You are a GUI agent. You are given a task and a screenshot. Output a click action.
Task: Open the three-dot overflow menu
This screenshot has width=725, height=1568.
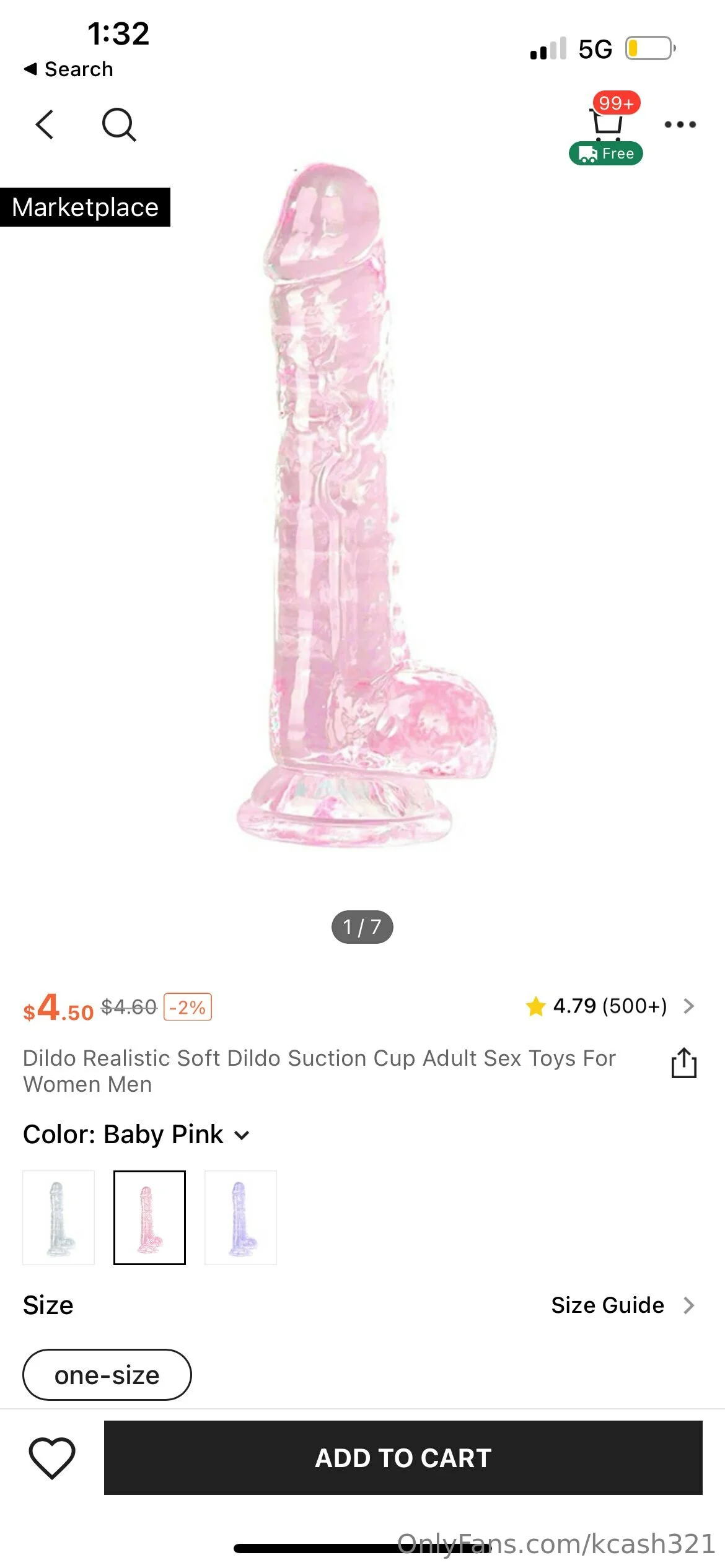point(680,124)
